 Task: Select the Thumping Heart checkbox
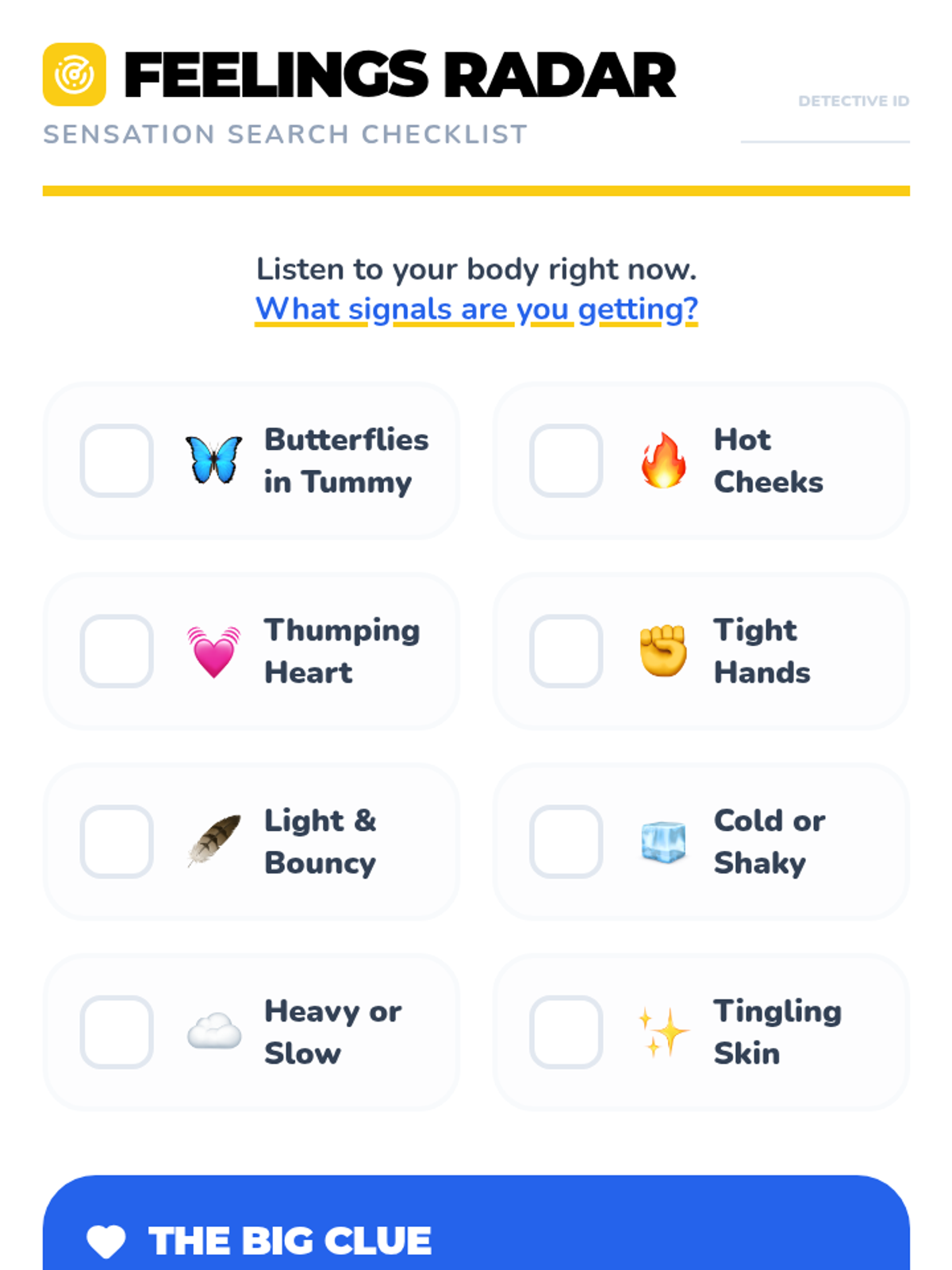pos(117,651)
